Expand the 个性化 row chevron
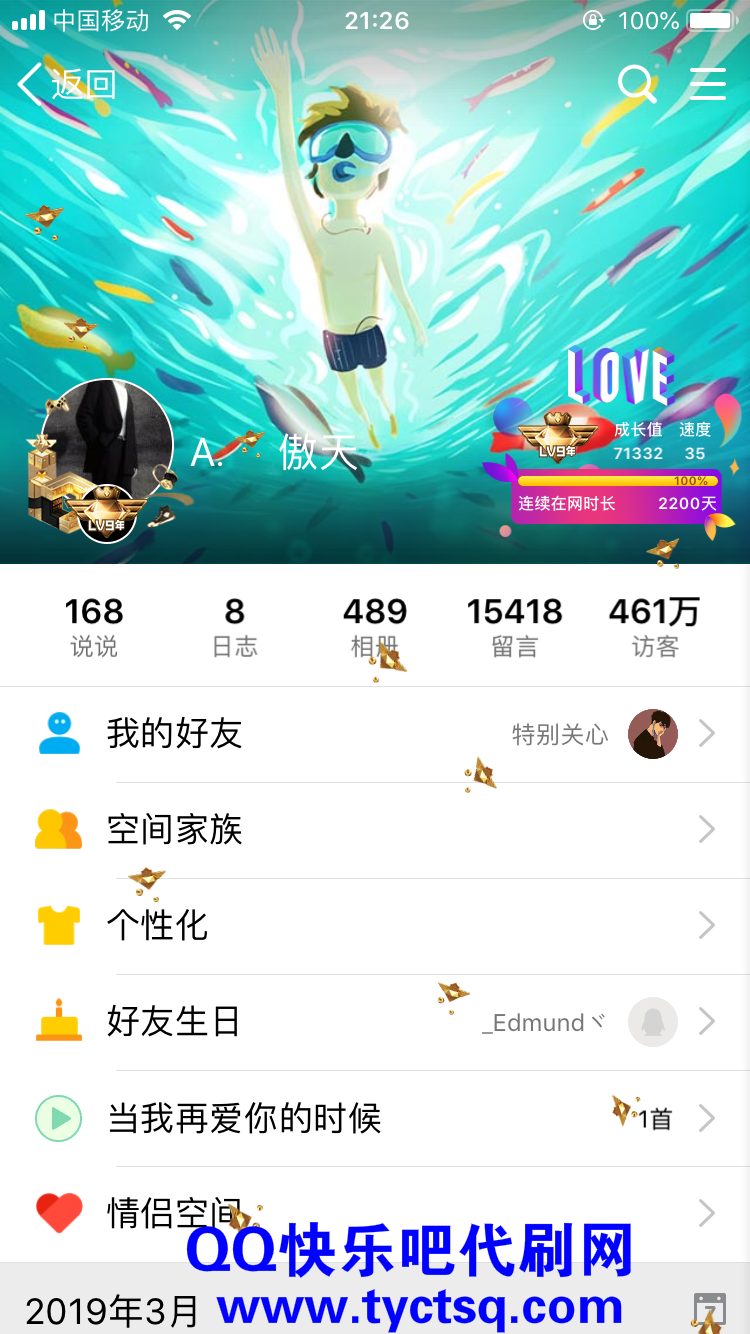Image resolution: width=750 pixels, height=1334 pixels. (708, 926)
